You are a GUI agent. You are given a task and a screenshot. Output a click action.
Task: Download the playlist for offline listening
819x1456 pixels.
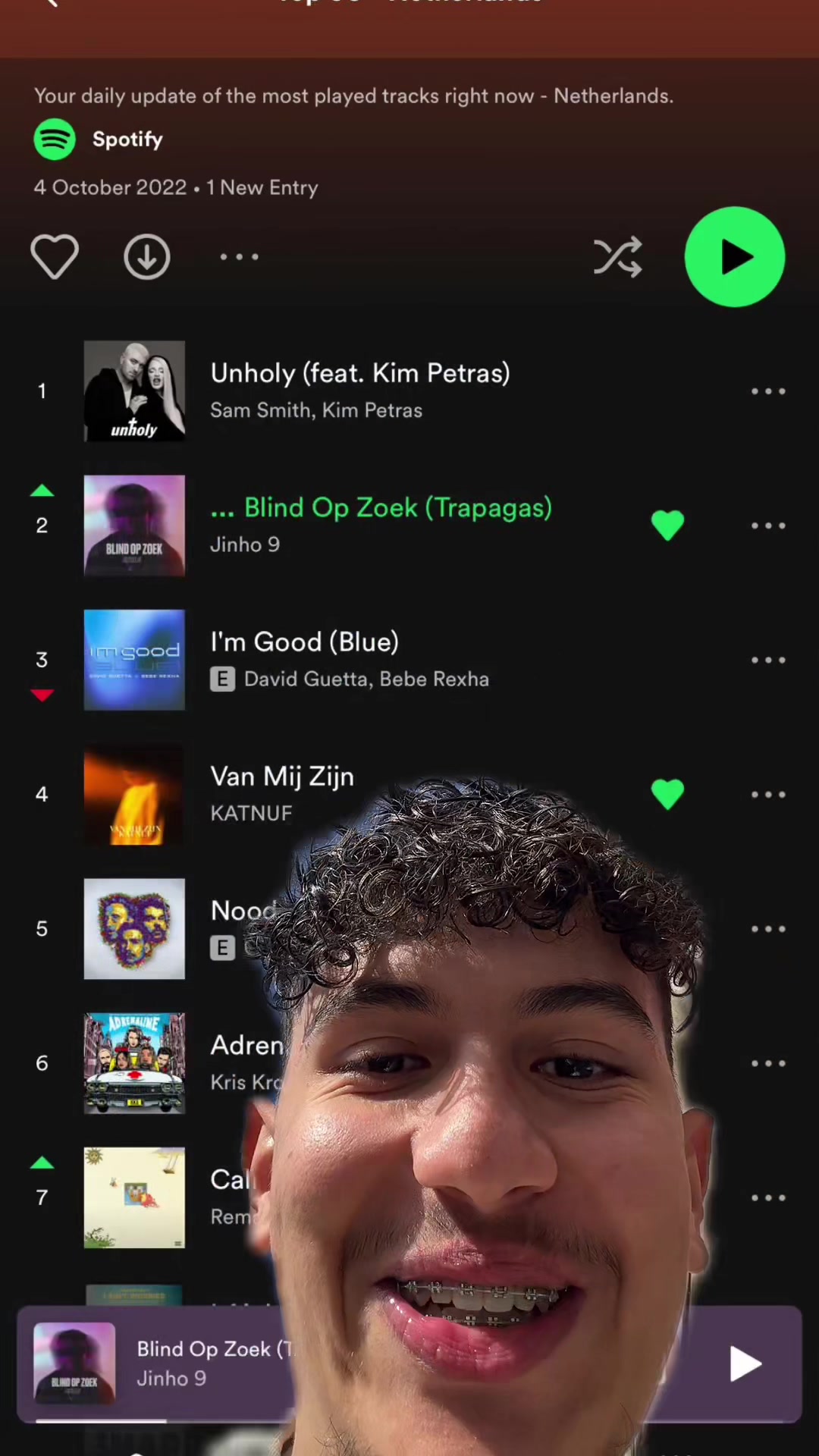(x=147, y=257)
